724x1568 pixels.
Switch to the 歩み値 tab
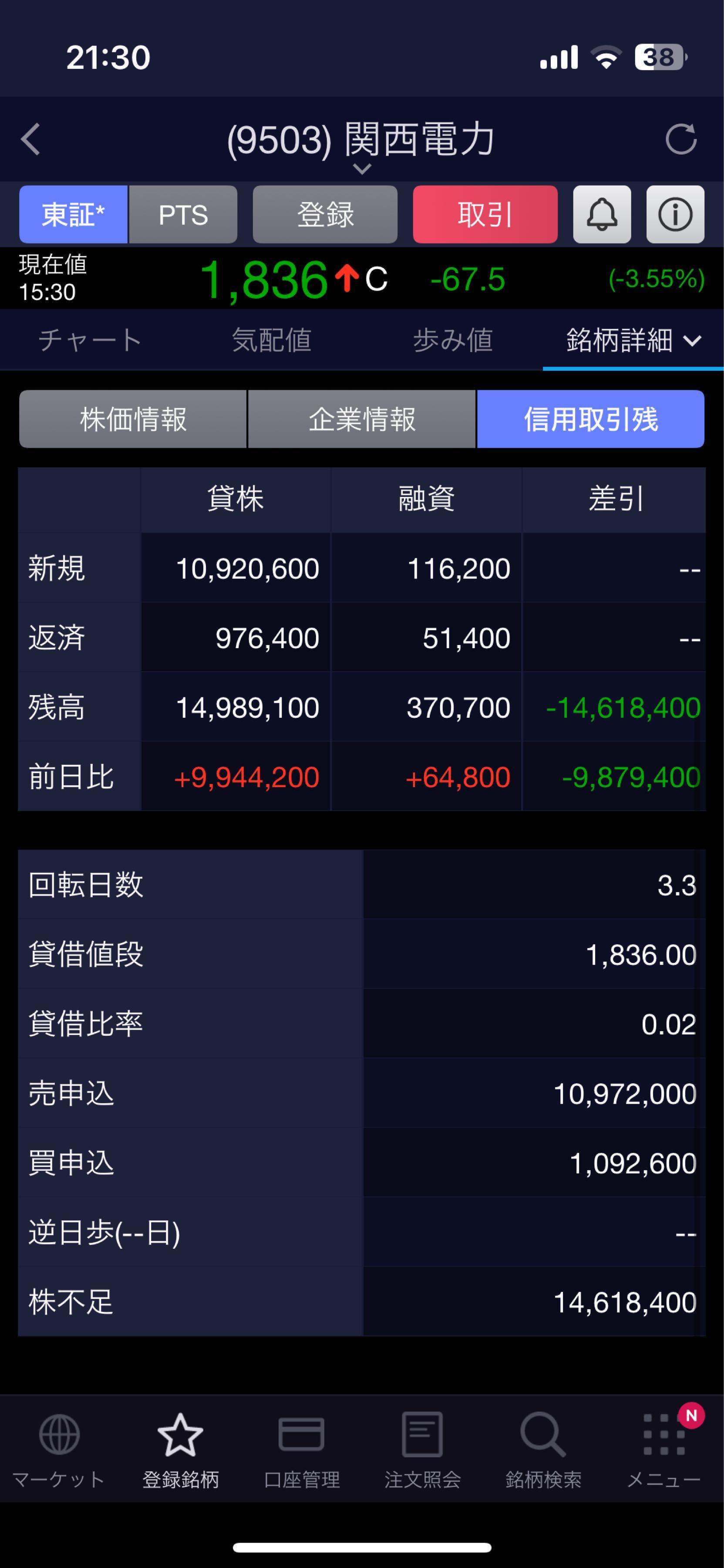pos(453,340)
